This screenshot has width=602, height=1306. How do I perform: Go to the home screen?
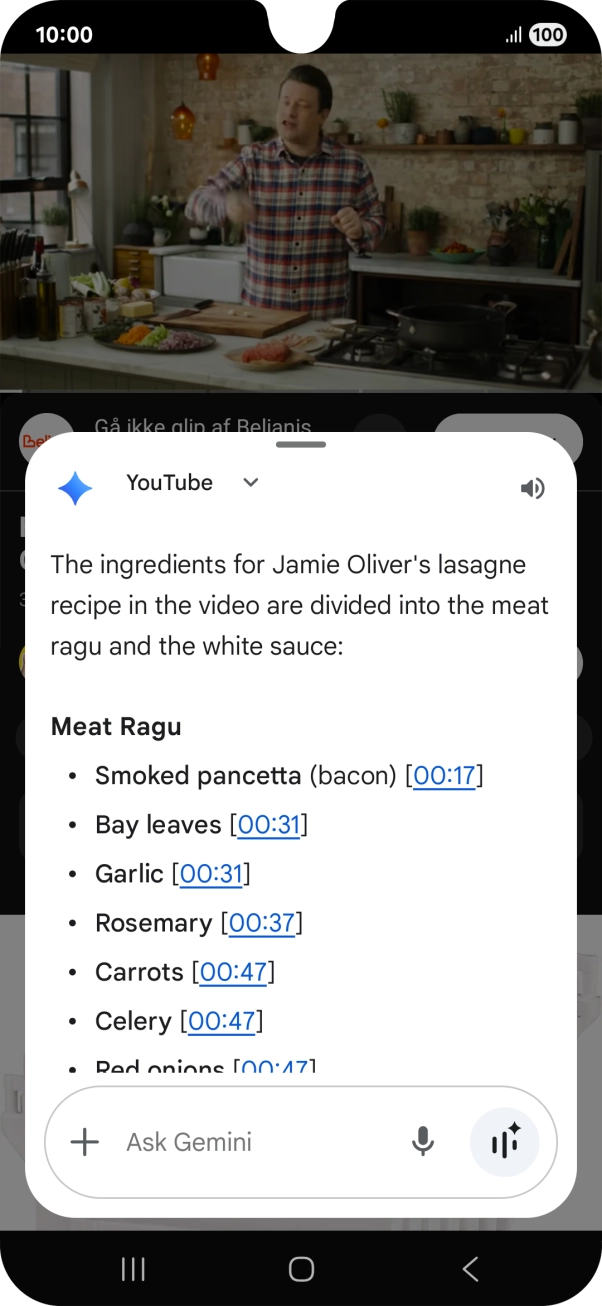pos(301,1269)
